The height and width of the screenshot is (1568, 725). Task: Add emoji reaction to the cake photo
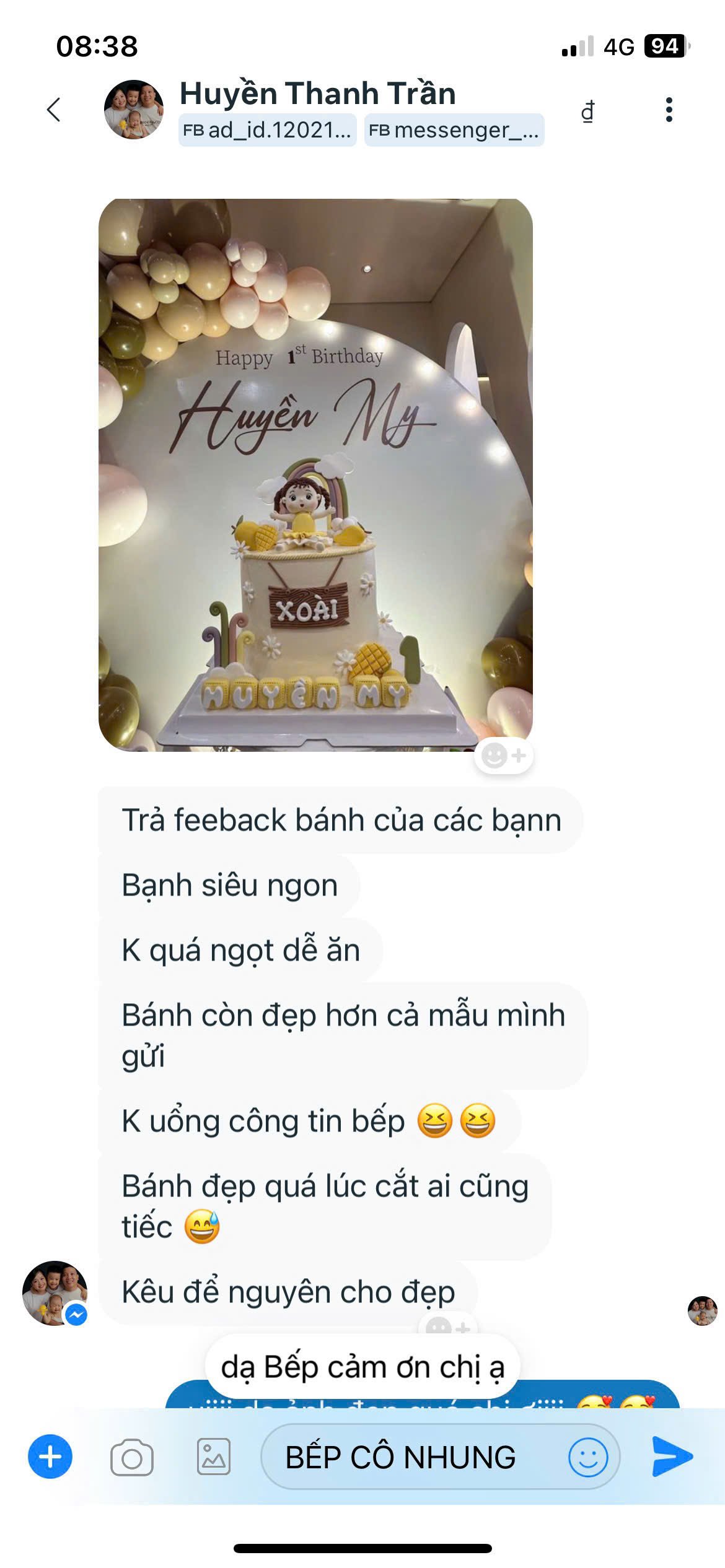coord(504,756)
